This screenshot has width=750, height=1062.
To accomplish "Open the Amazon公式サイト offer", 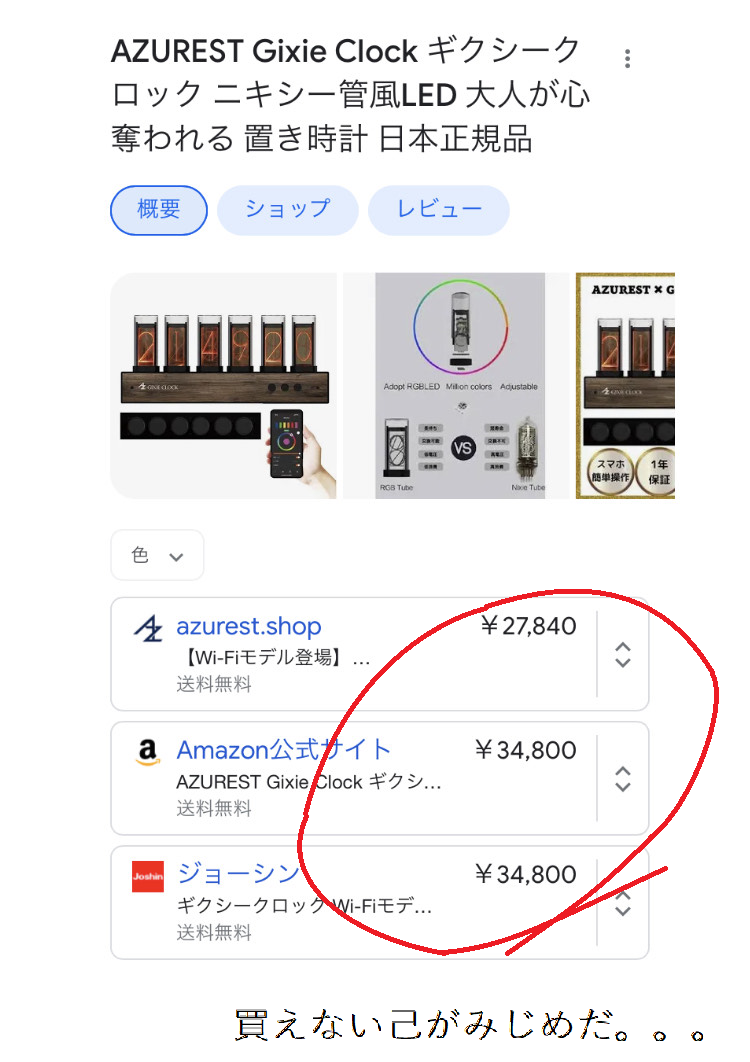I will 284,751.
